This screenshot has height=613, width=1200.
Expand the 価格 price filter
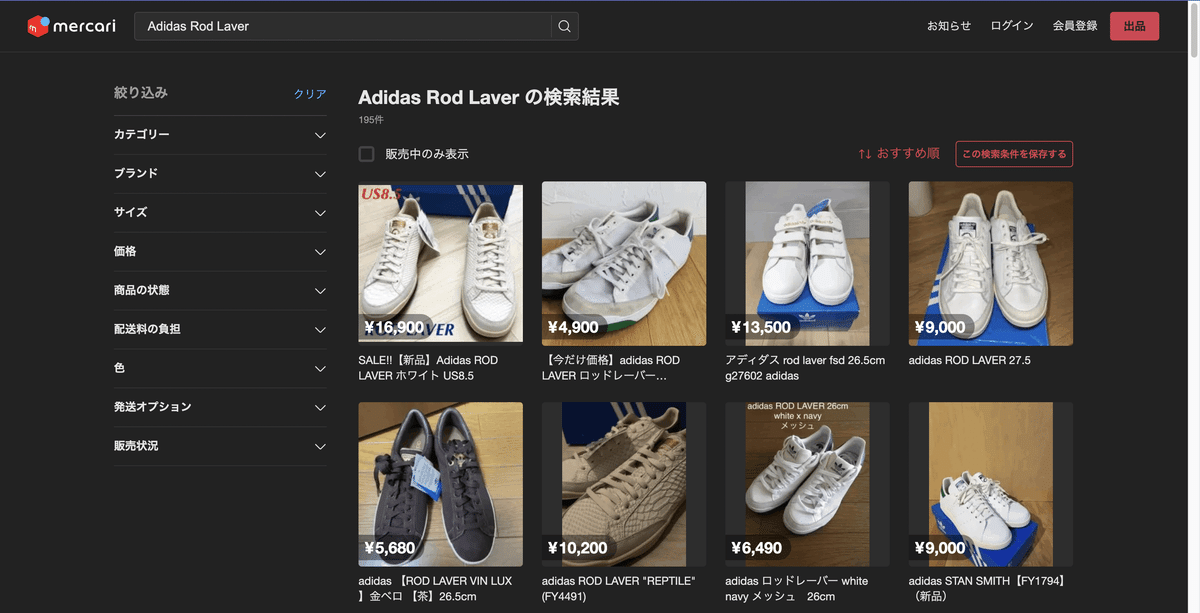220,252
